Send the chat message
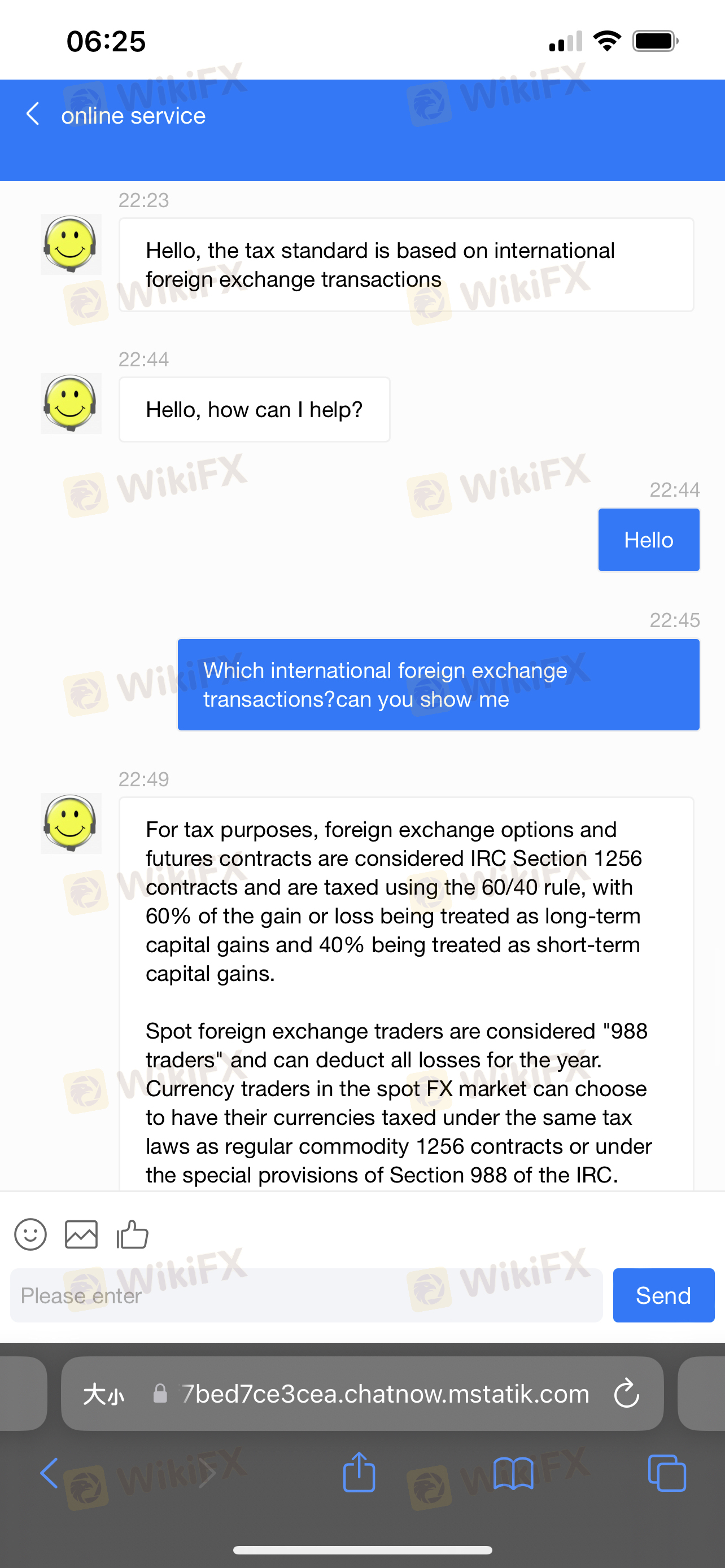Image resolution: width=725 pixels, height=1568 pixels. coord(663,1295)
